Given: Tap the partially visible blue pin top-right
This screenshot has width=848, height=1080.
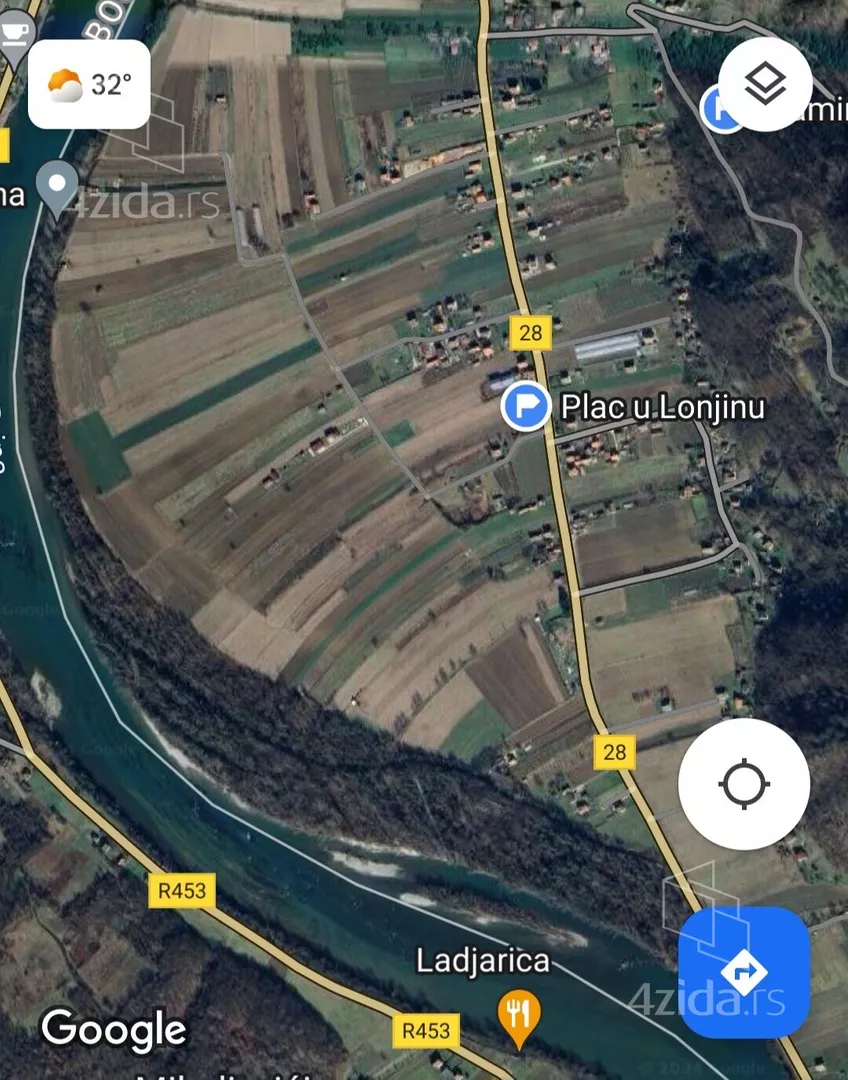Looking at the screenshot, I should 722,110.
